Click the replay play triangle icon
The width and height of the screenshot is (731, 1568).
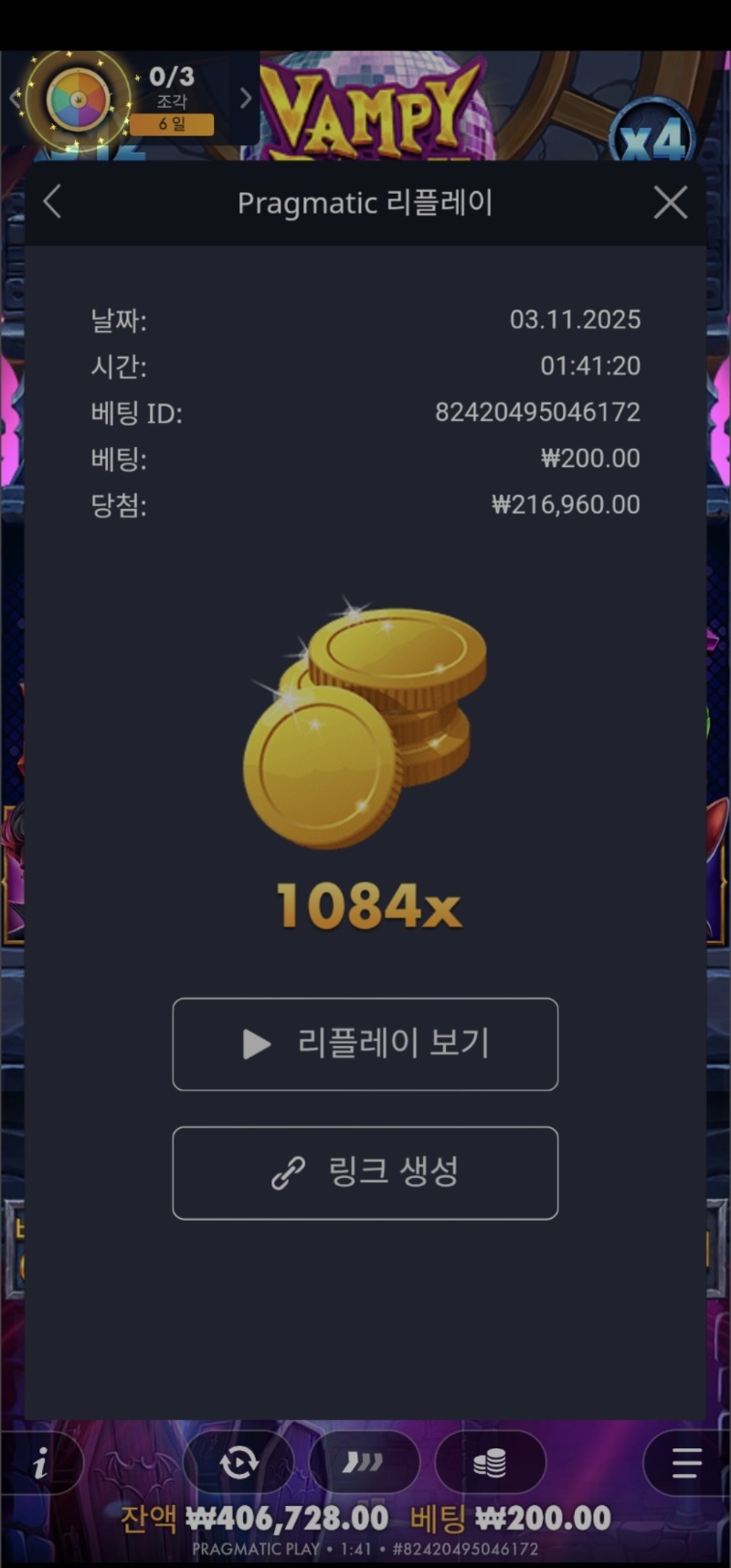pos(254,1044)
